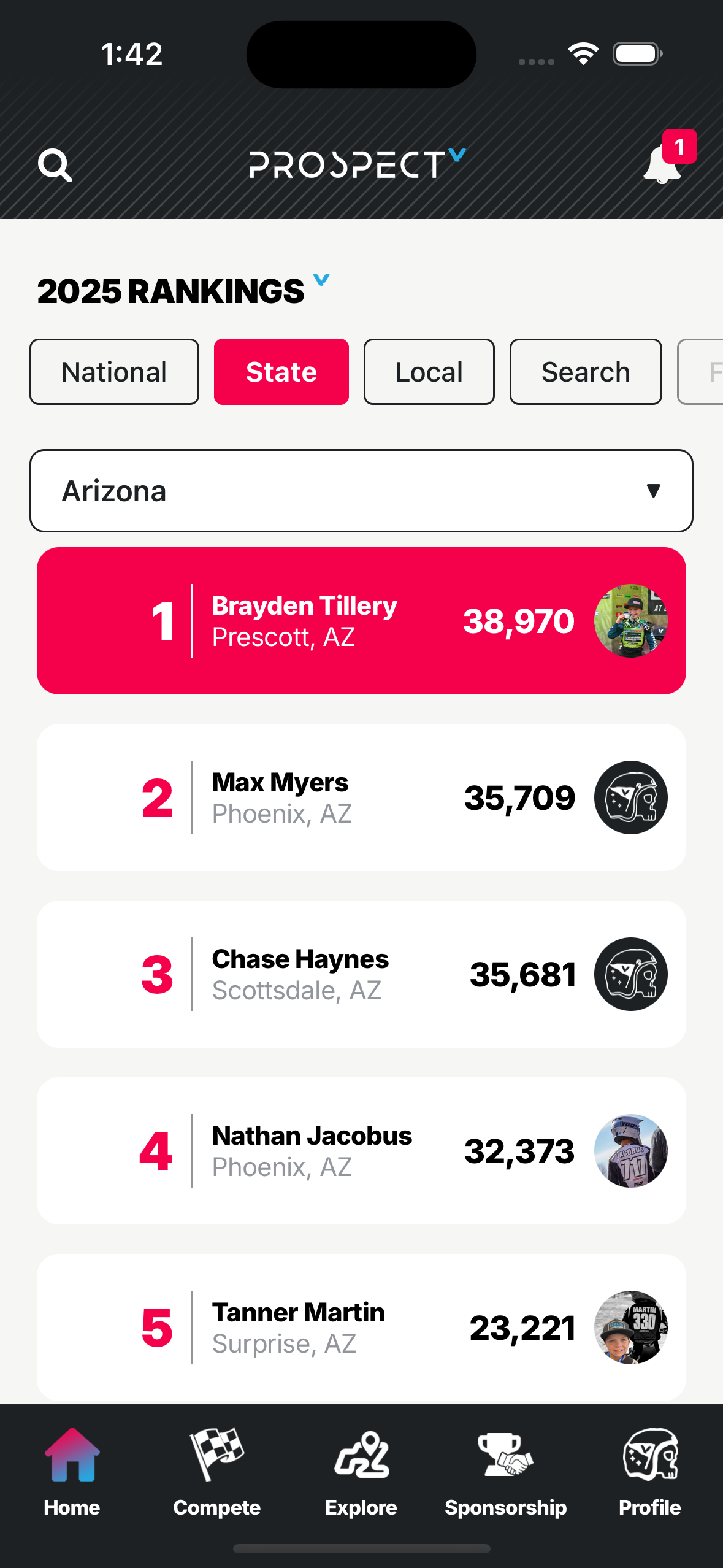The height and width of the screenshot is (1568, 723).
Task: Open the search icon in the header
Action: tap(55, 165)
